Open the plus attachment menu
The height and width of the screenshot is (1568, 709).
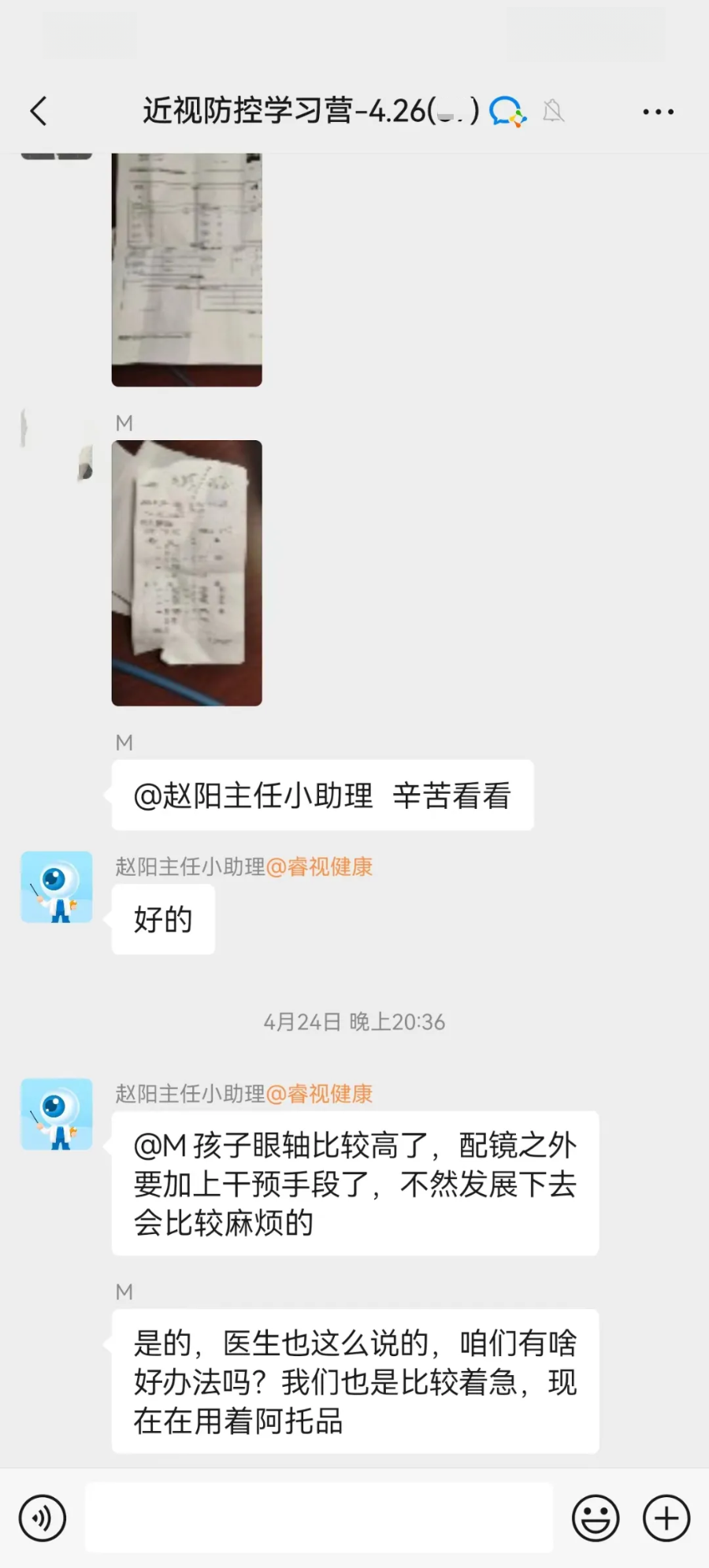click(666, 1518)
